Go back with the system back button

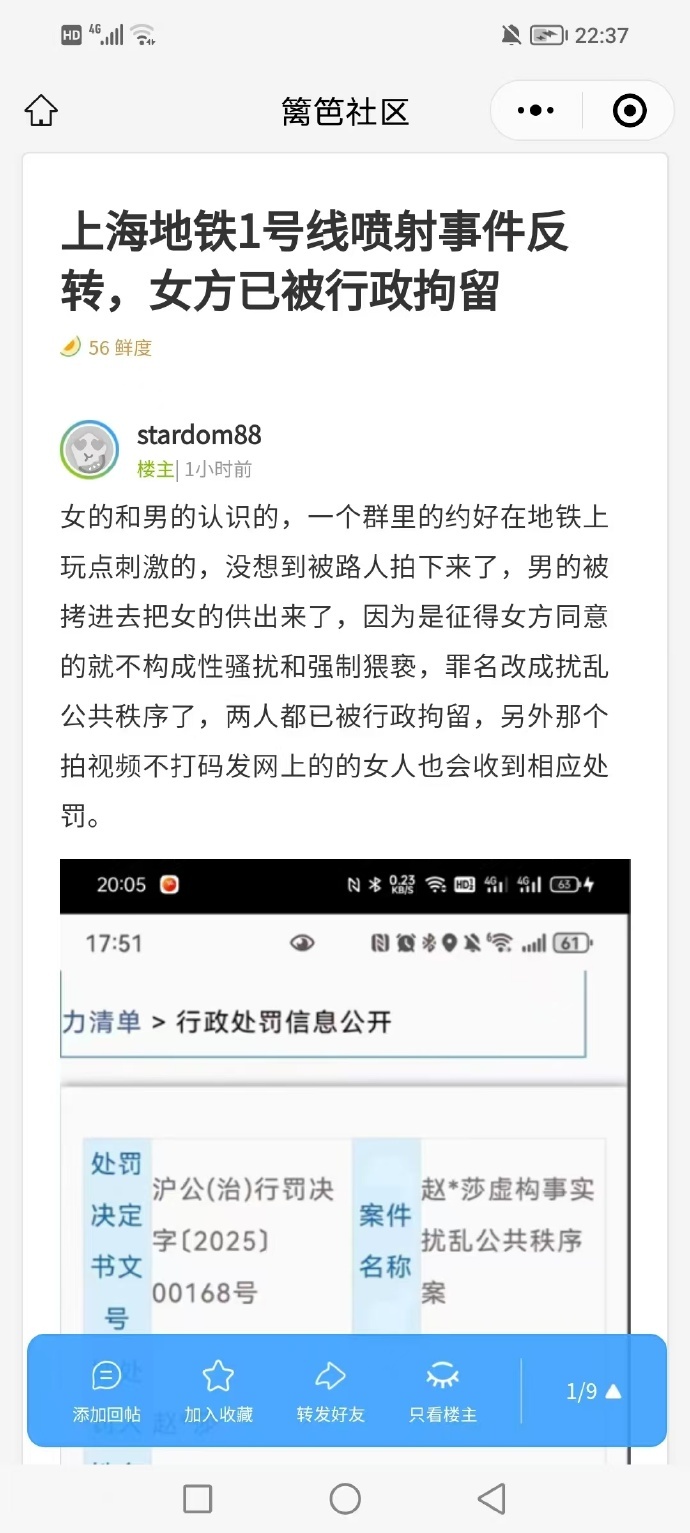[492, 1498]
